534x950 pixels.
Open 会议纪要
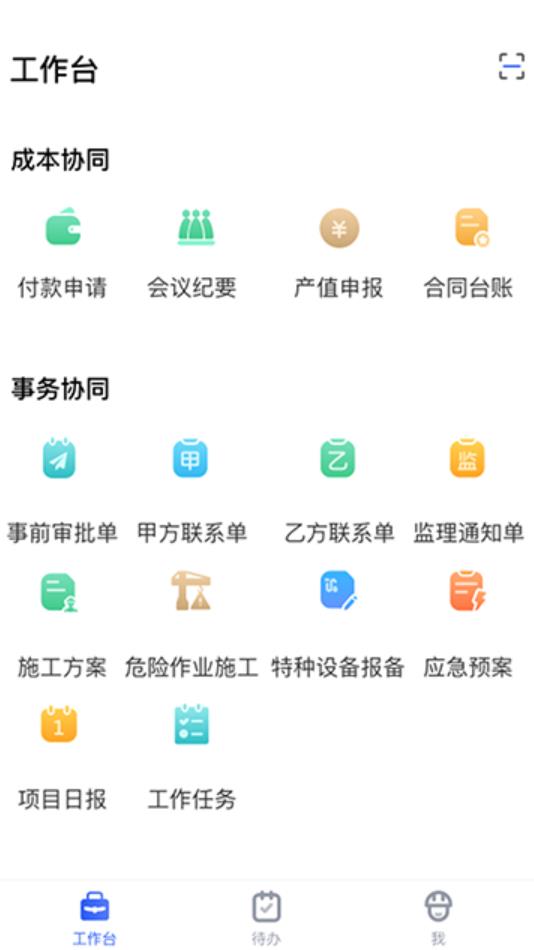[192, 254]
